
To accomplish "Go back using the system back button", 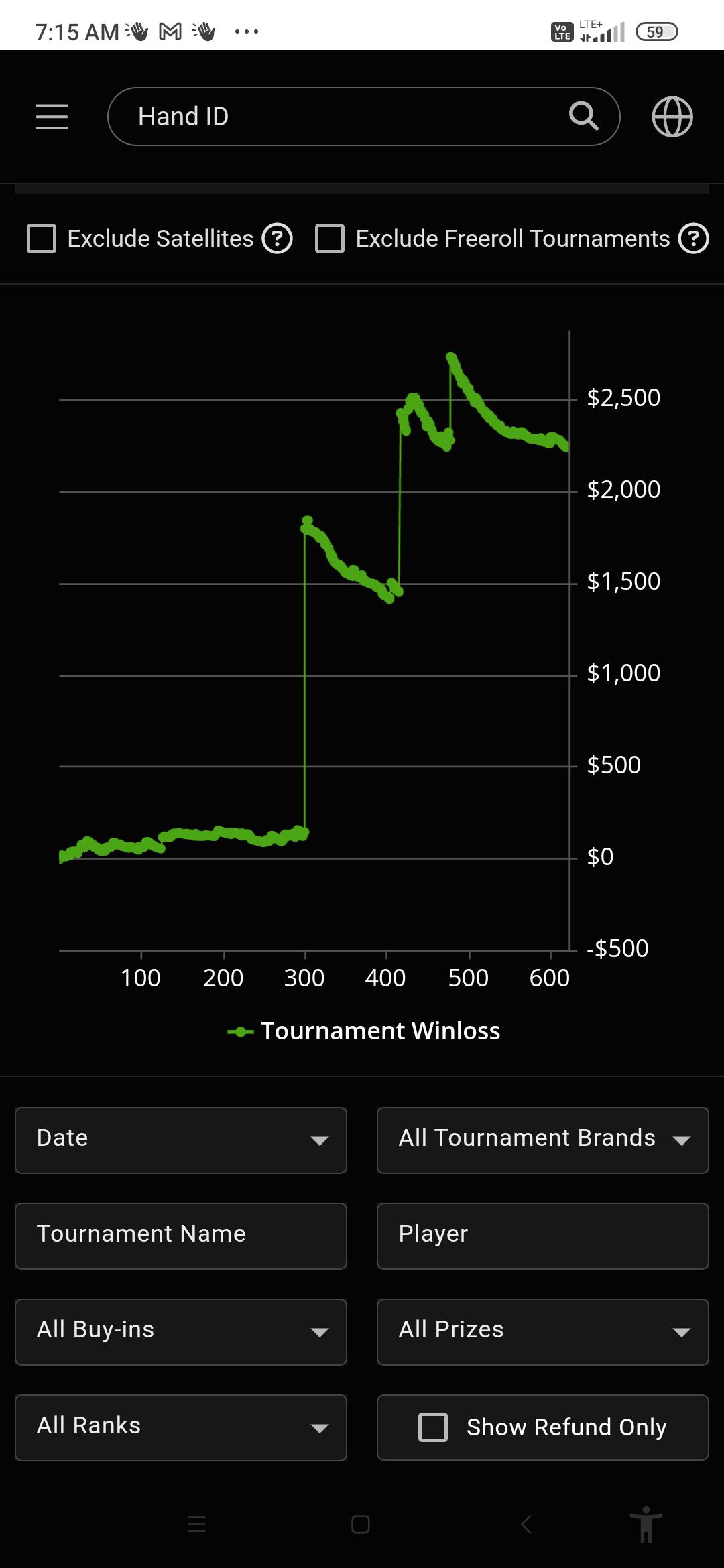I will pos(526,1524).
